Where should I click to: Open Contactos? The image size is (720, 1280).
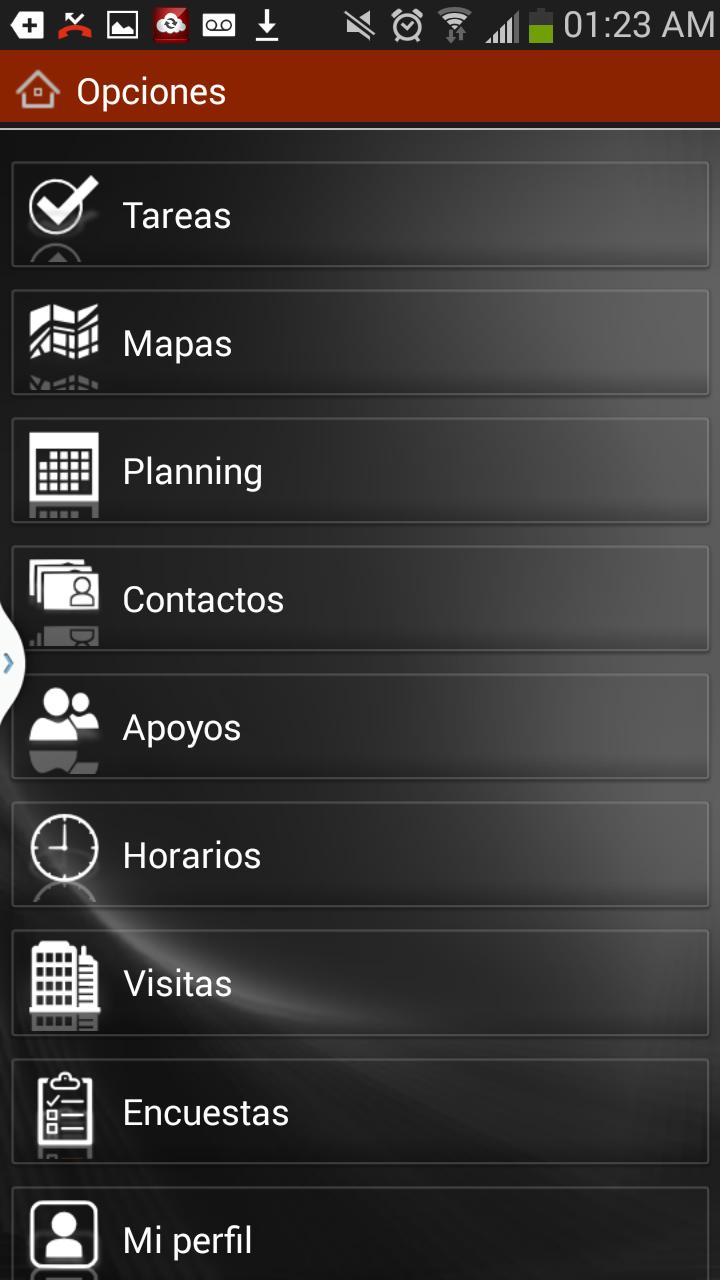(360, 599)
